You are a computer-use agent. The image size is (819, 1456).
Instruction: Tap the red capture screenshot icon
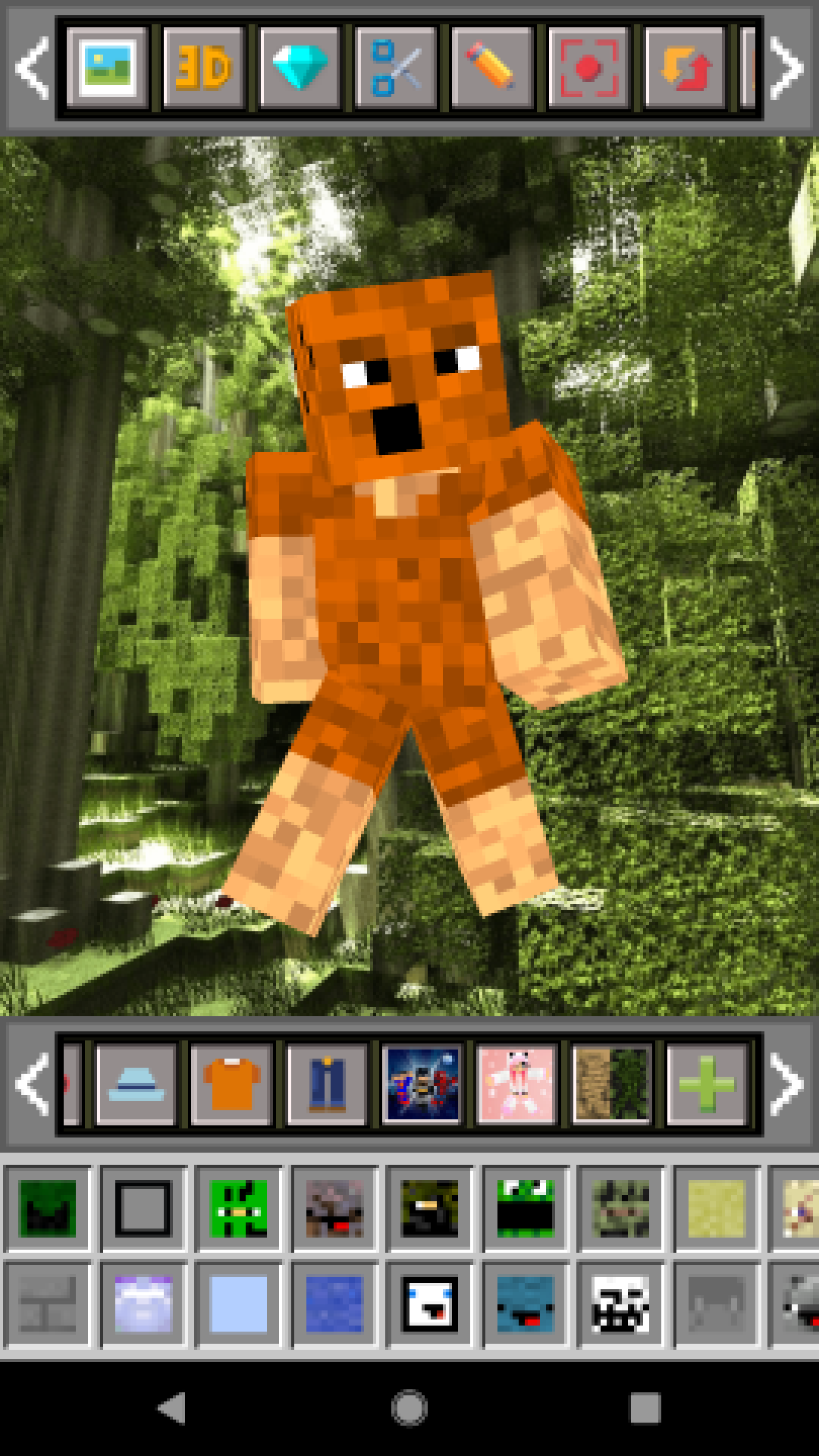[x=588, y=67]
